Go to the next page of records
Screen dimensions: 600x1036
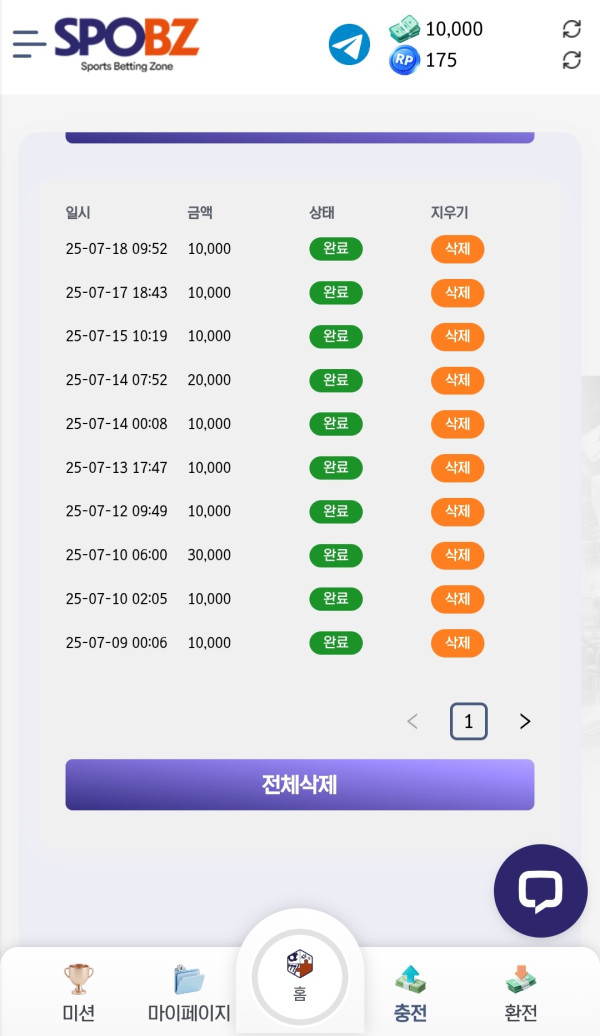pyautogui.click(x=525, y=722)
